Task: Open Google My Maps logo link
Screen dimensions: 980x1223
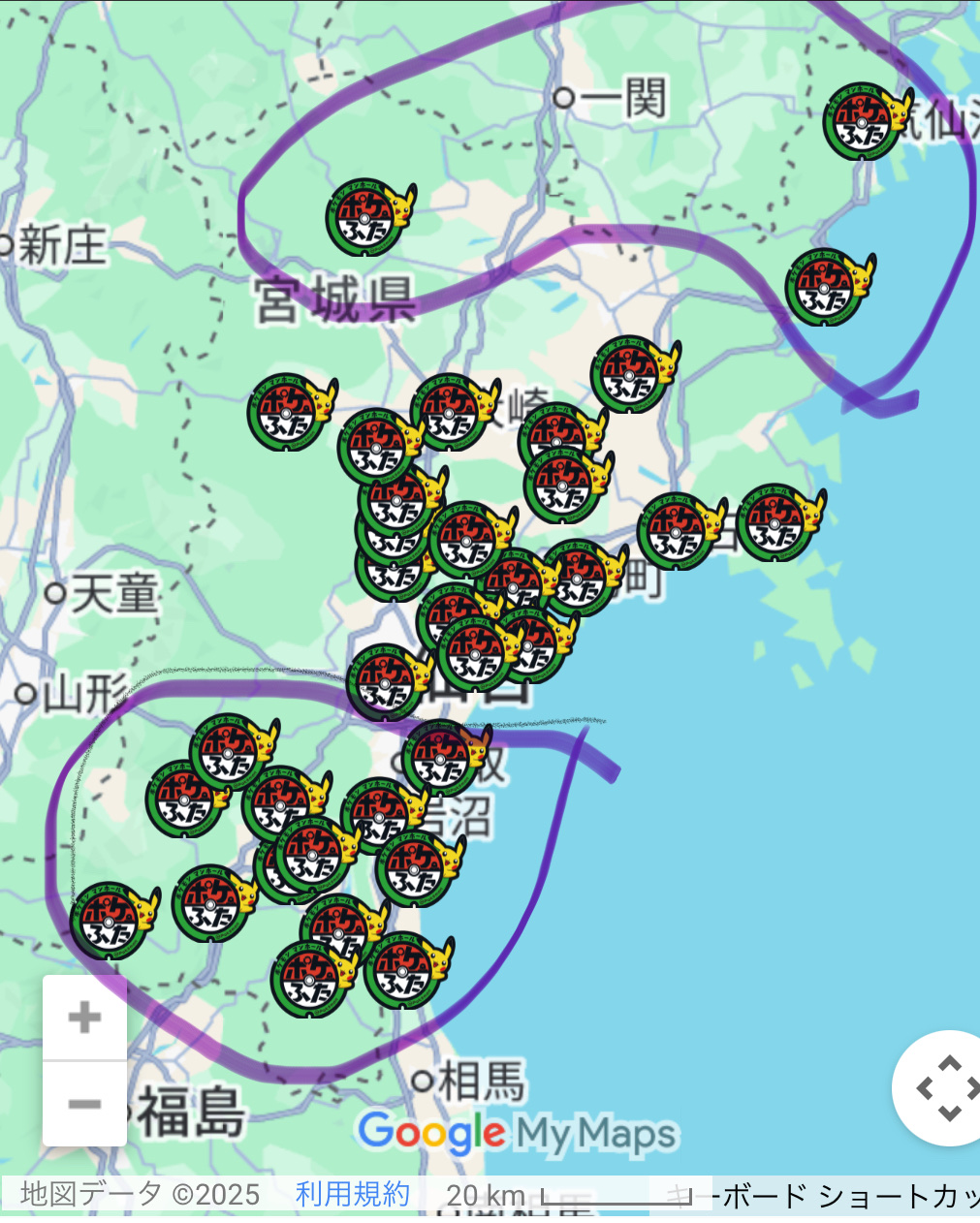Action: [x=517, y=1133]
